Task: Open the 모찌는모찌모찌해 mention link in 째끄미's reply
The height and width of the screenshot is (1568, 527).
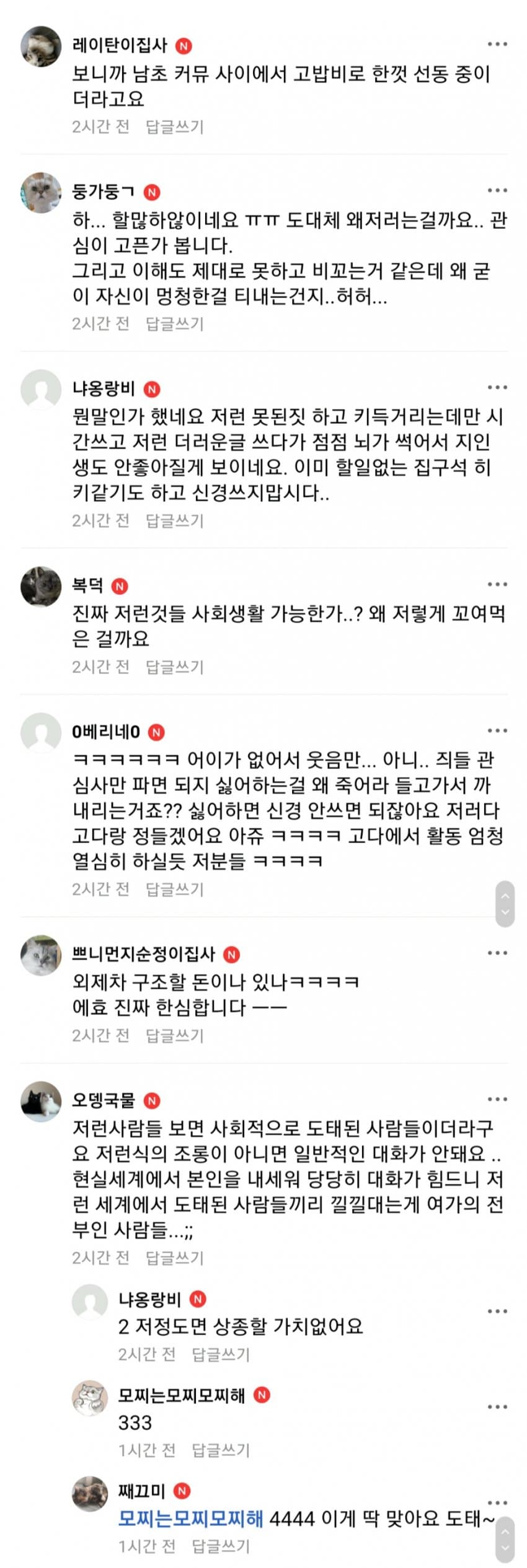Action: pyautogui.click(x=190, y=1518)
